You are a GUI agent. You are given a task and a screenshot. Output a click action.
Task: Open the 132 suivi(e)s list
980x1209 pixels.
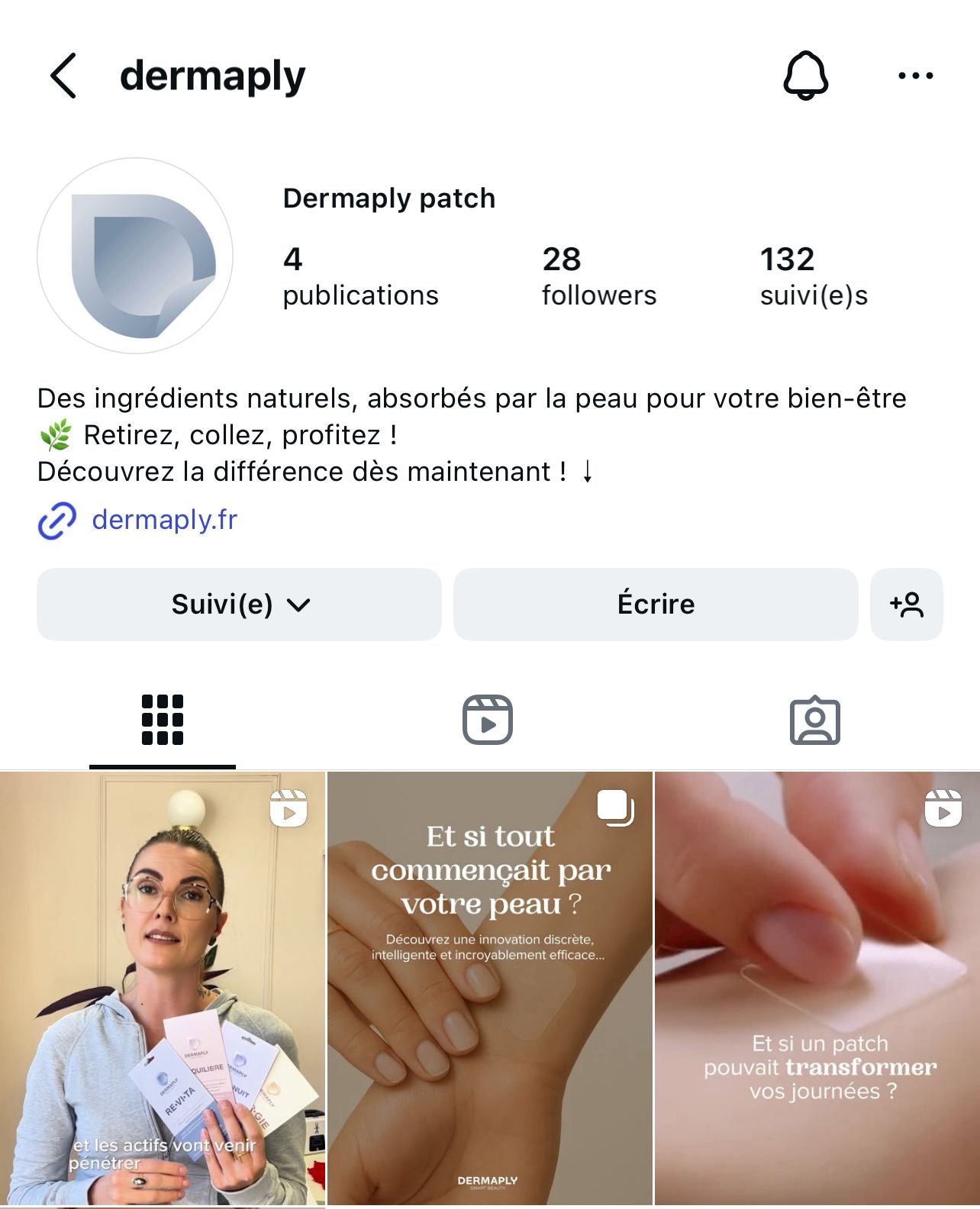[813, 276]
